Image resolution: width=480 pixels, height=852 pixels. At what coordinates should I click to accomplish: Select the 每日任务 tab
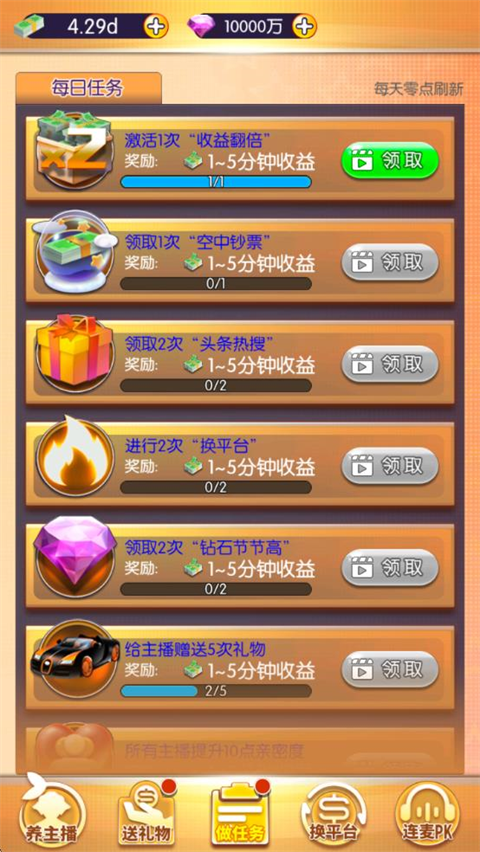point(88,87)
